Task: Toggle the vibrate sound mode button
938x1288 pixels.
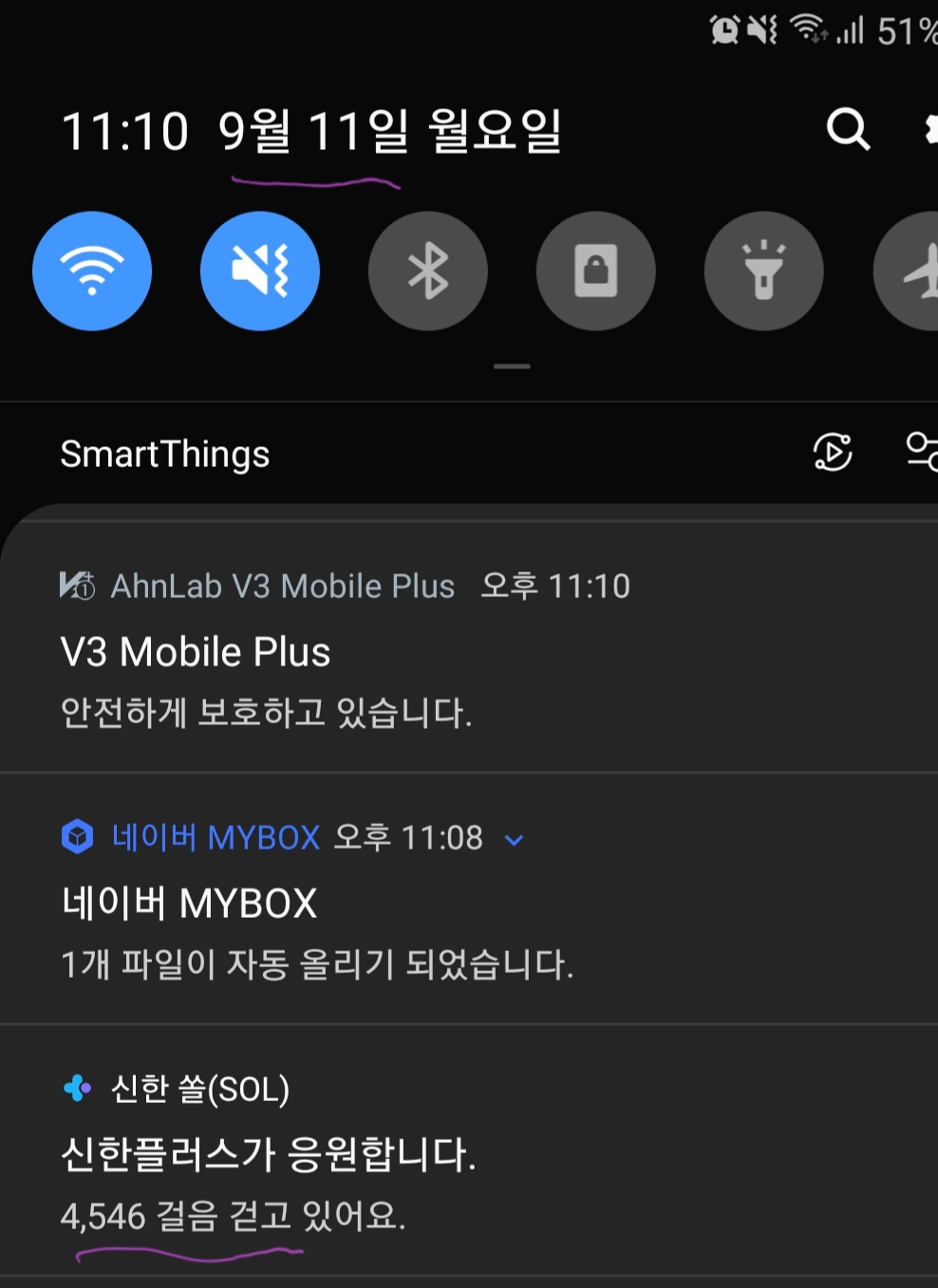Action: [x=260, y=271]
